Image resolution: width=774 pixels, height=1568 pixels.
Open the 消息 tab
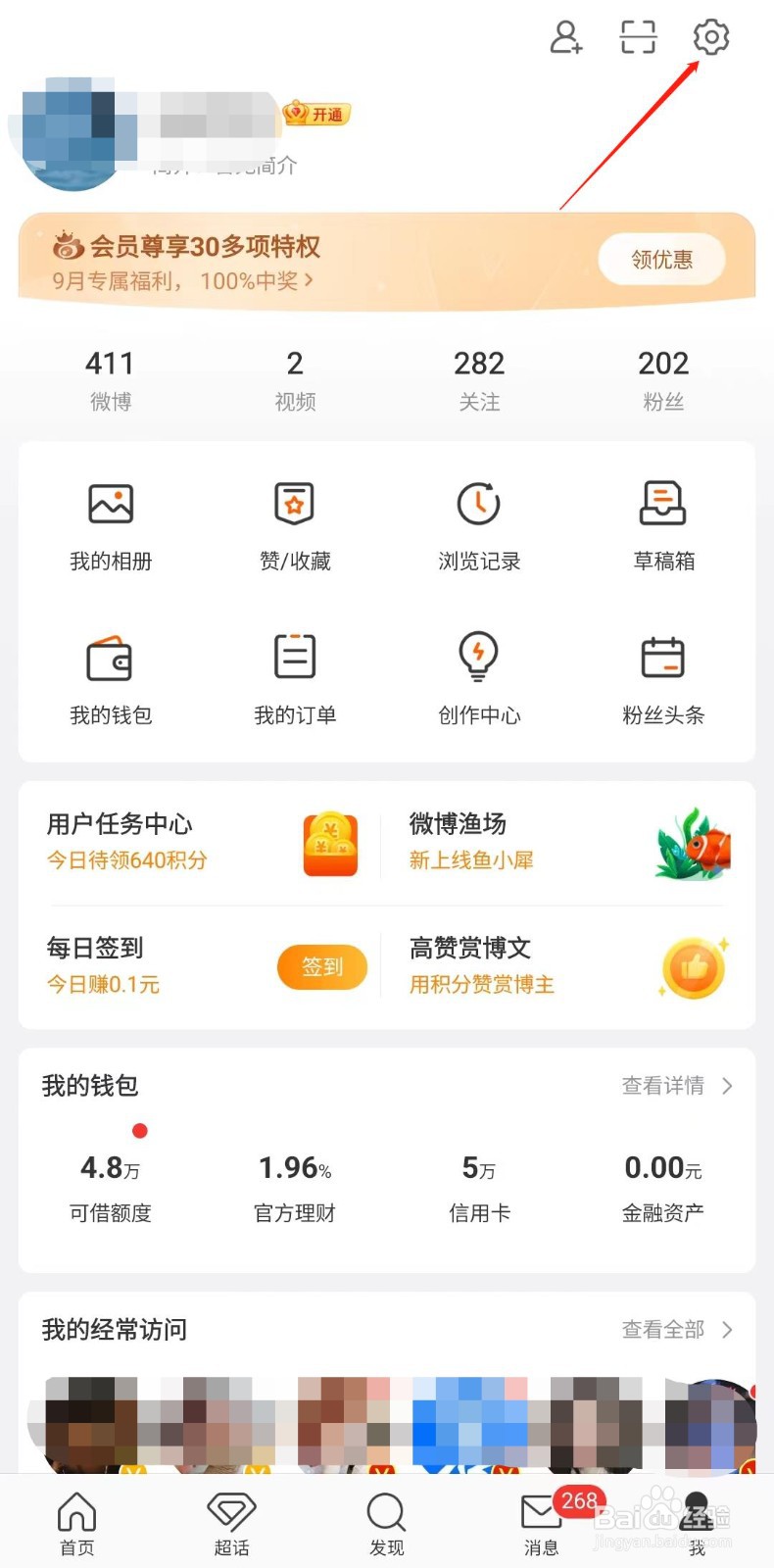(541, 1525)
